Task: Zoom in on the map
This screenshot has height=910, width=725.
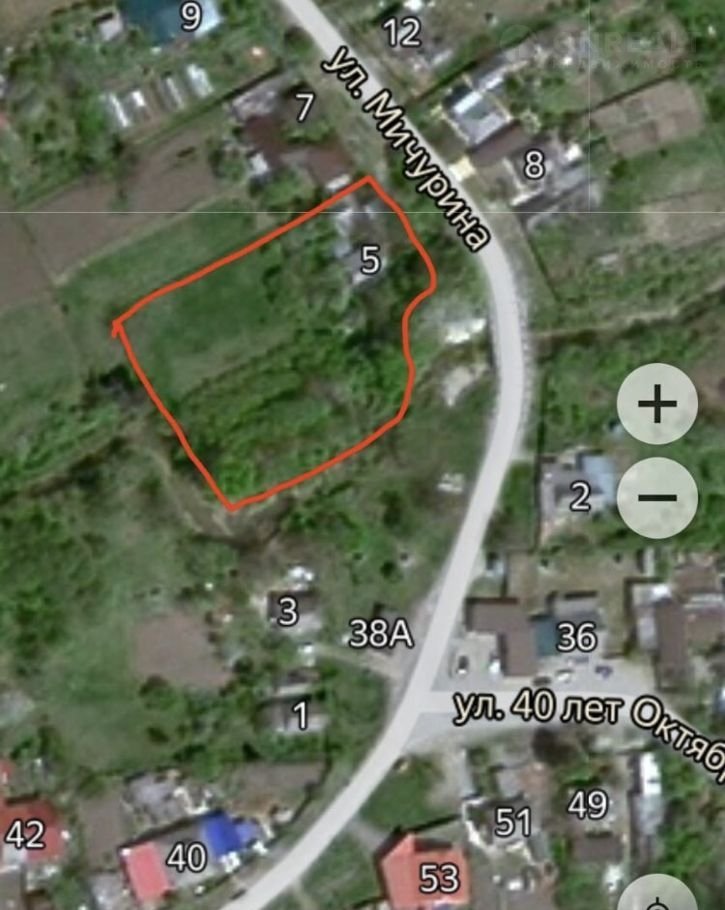Action: (657, 405)
